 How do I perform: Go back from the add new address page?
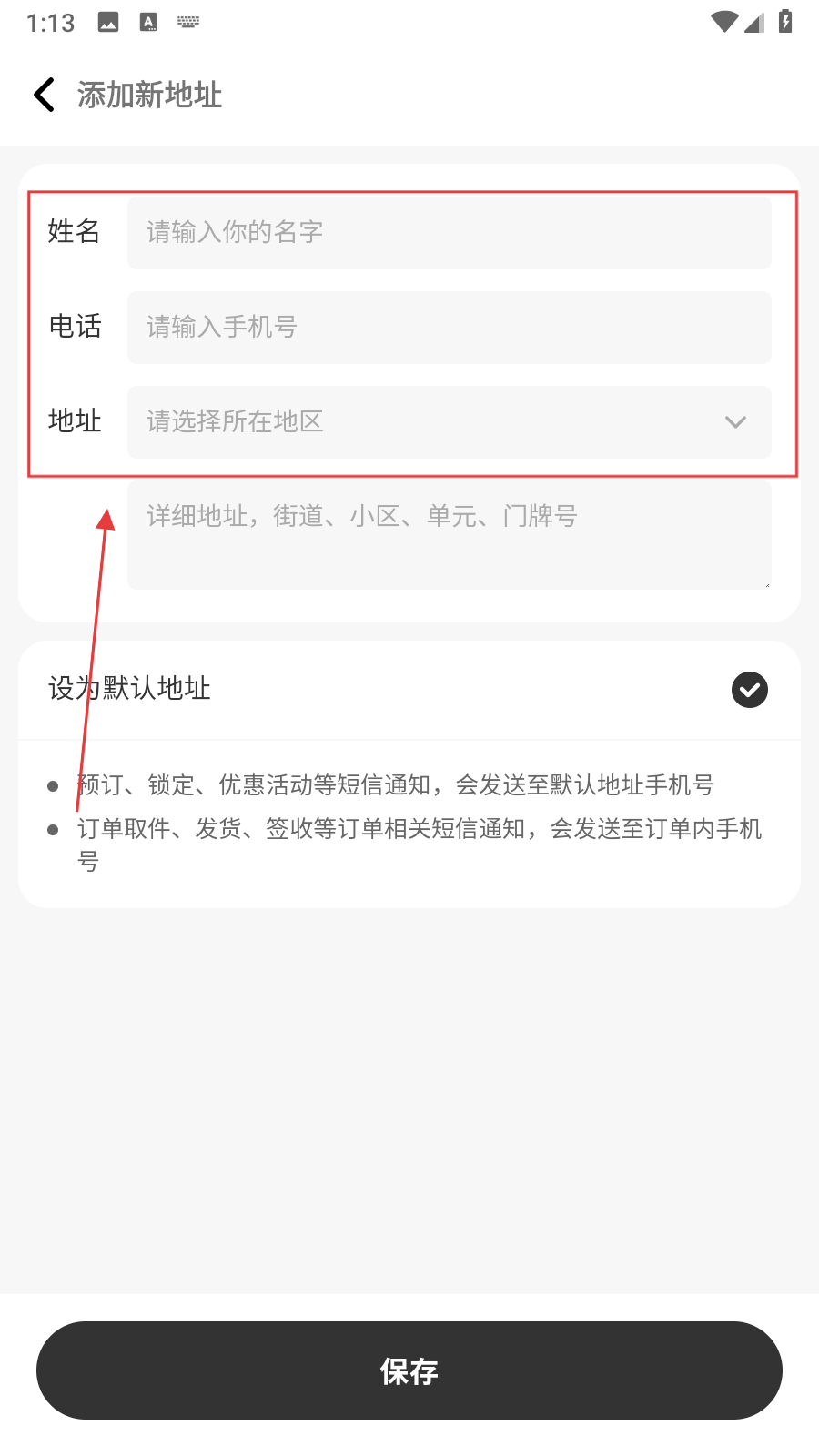point(44,95)
